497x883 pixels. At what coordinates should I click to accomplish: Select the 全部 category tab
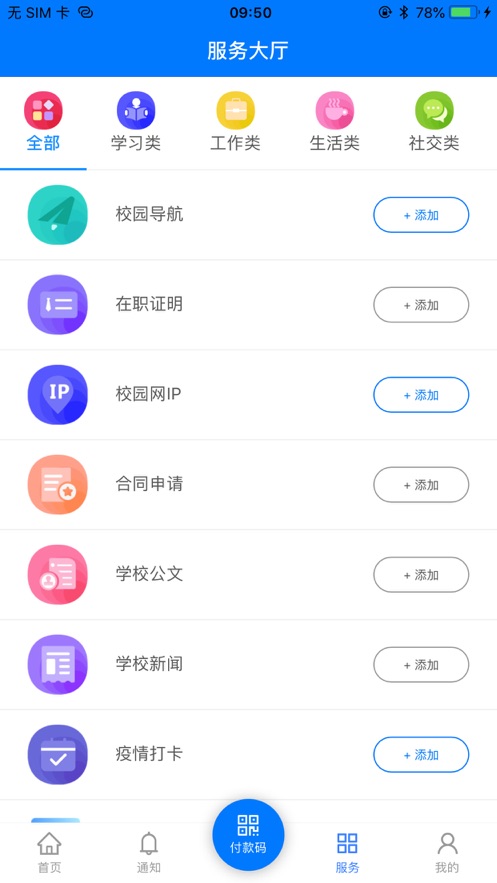43,122
